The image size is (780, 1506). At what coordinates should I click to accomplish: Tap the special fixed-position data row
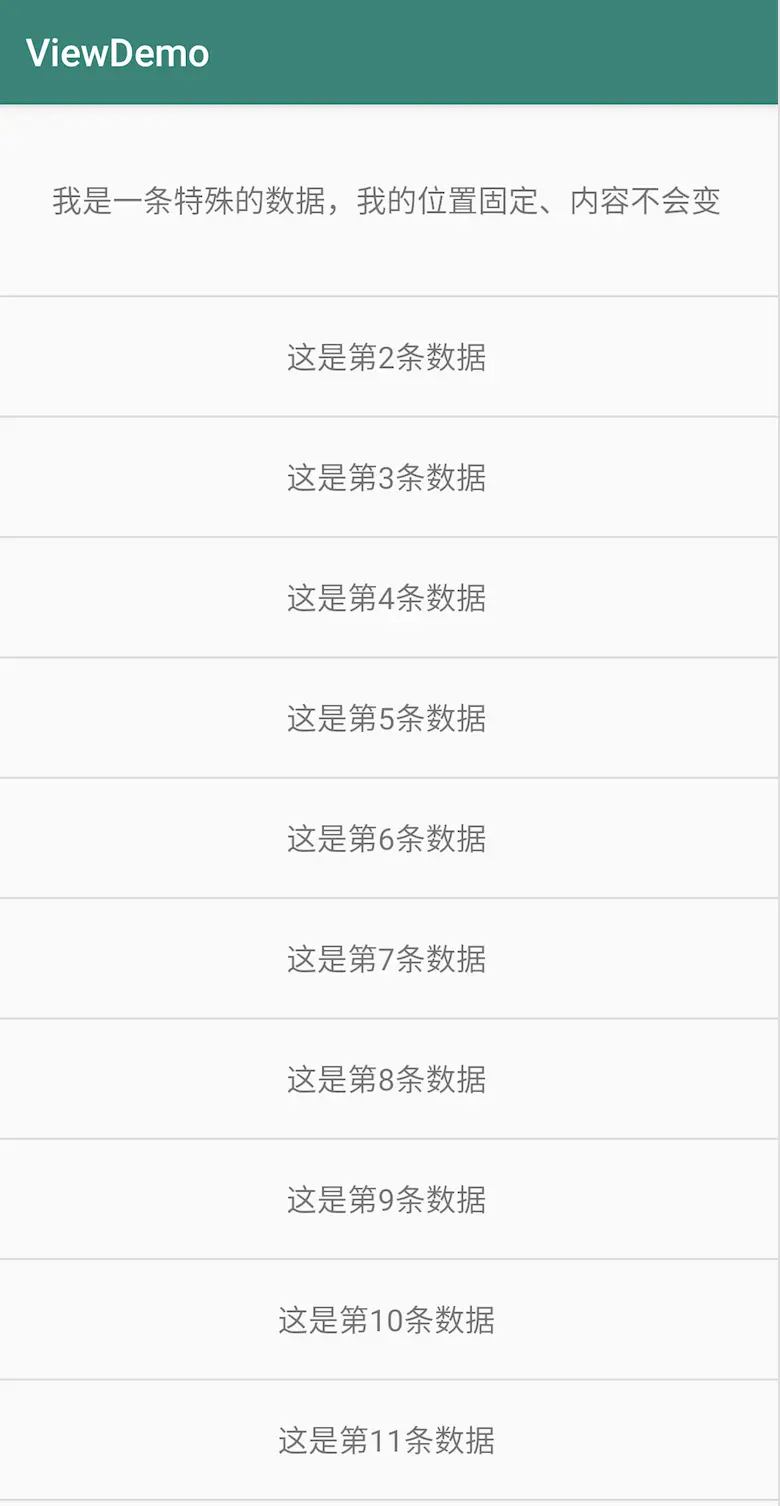pyautogui.click(x=389, y=201)
